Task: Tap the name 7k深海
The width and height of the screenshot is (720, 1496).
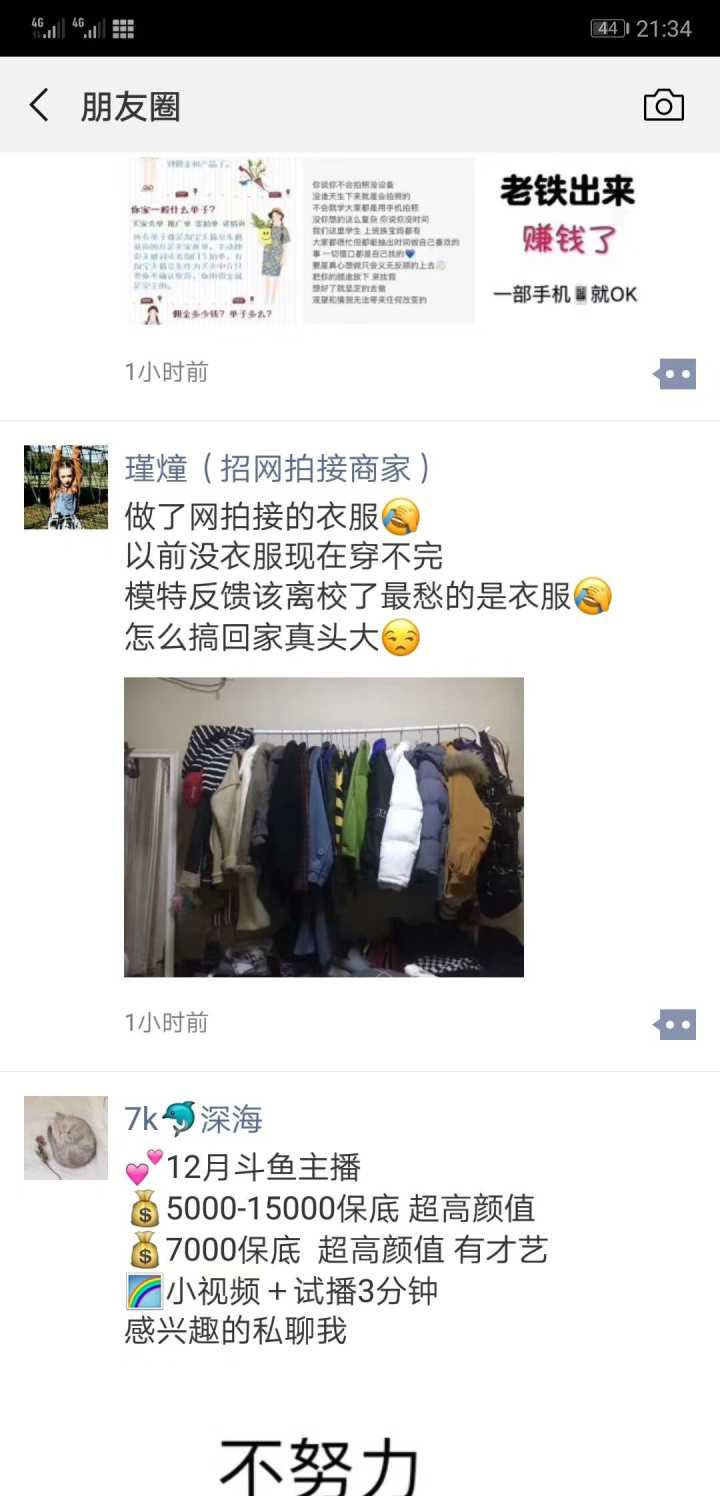Action: pos(193,1119)
